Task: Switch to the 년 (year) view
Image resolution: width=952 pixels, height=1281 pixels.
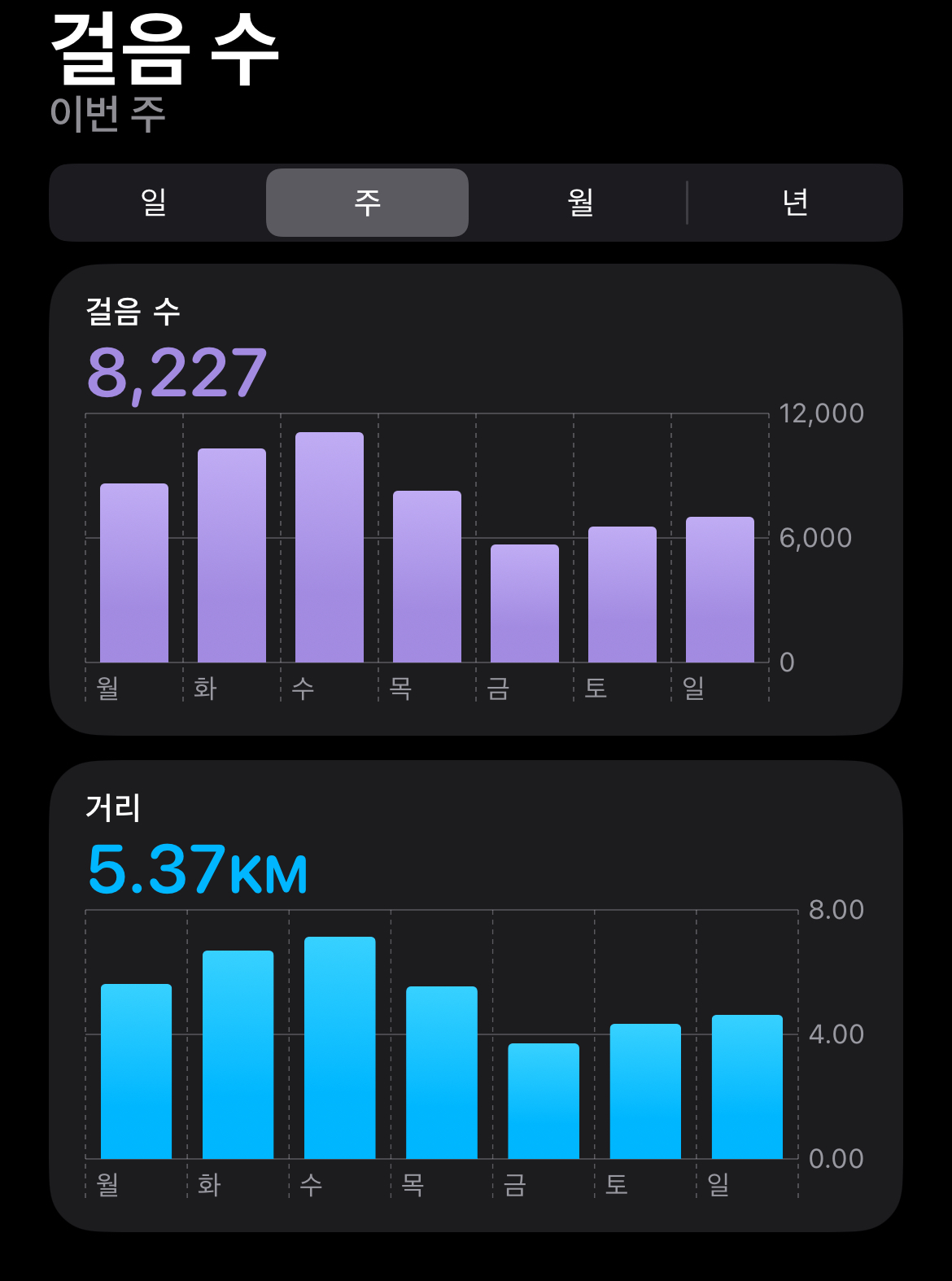Action: 794,203
